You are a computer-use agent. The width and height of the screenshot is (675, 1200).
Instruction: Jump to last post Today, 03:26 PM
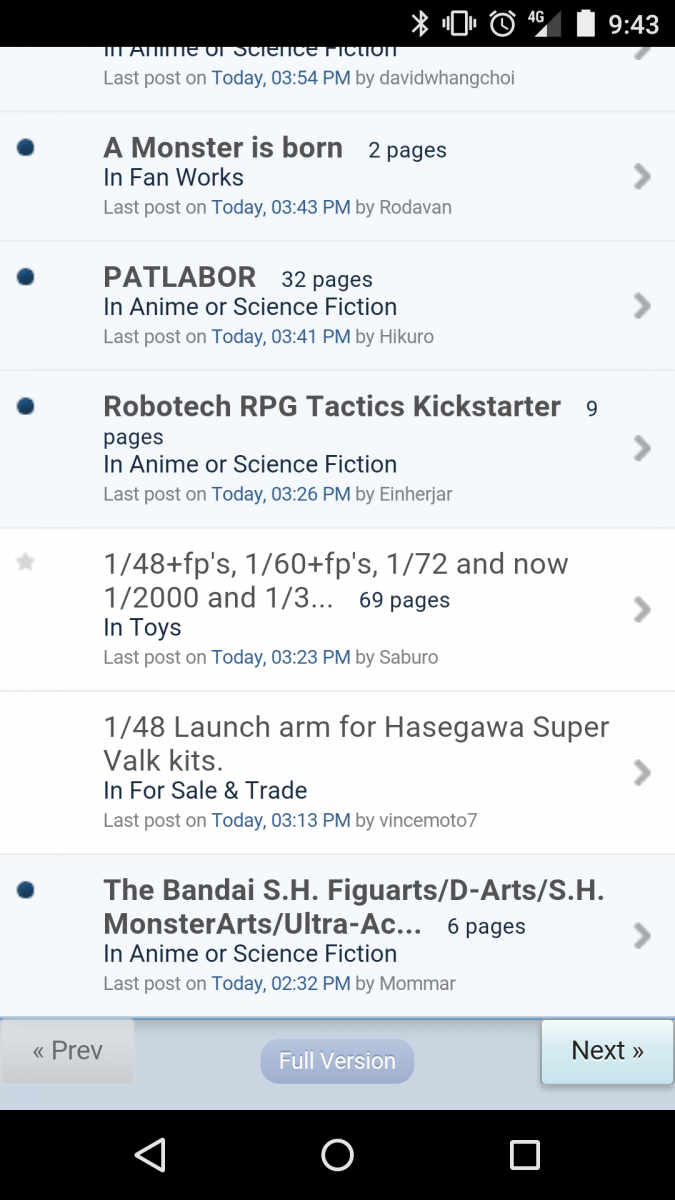pos(281,494)
